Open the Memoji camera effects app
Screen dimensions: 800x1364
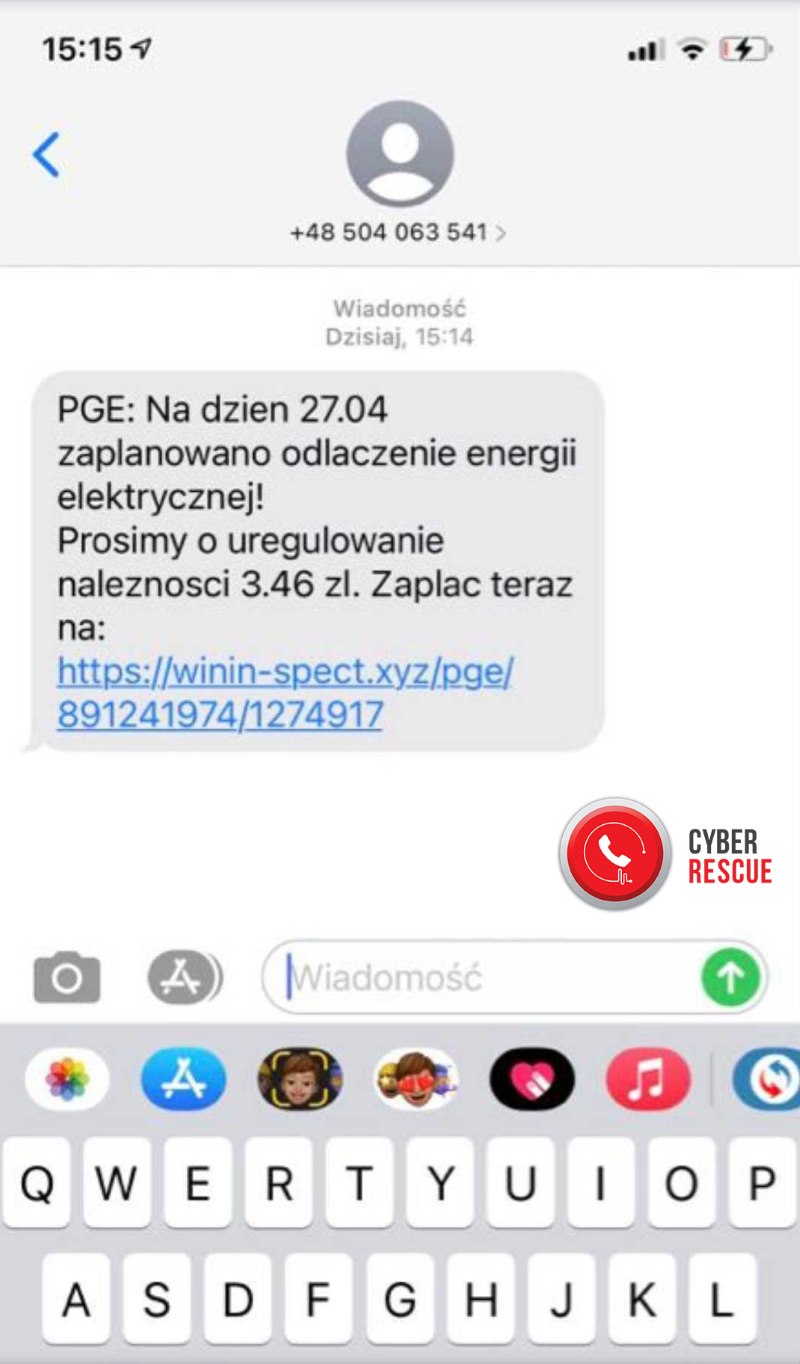click(x=300, y=1080)
